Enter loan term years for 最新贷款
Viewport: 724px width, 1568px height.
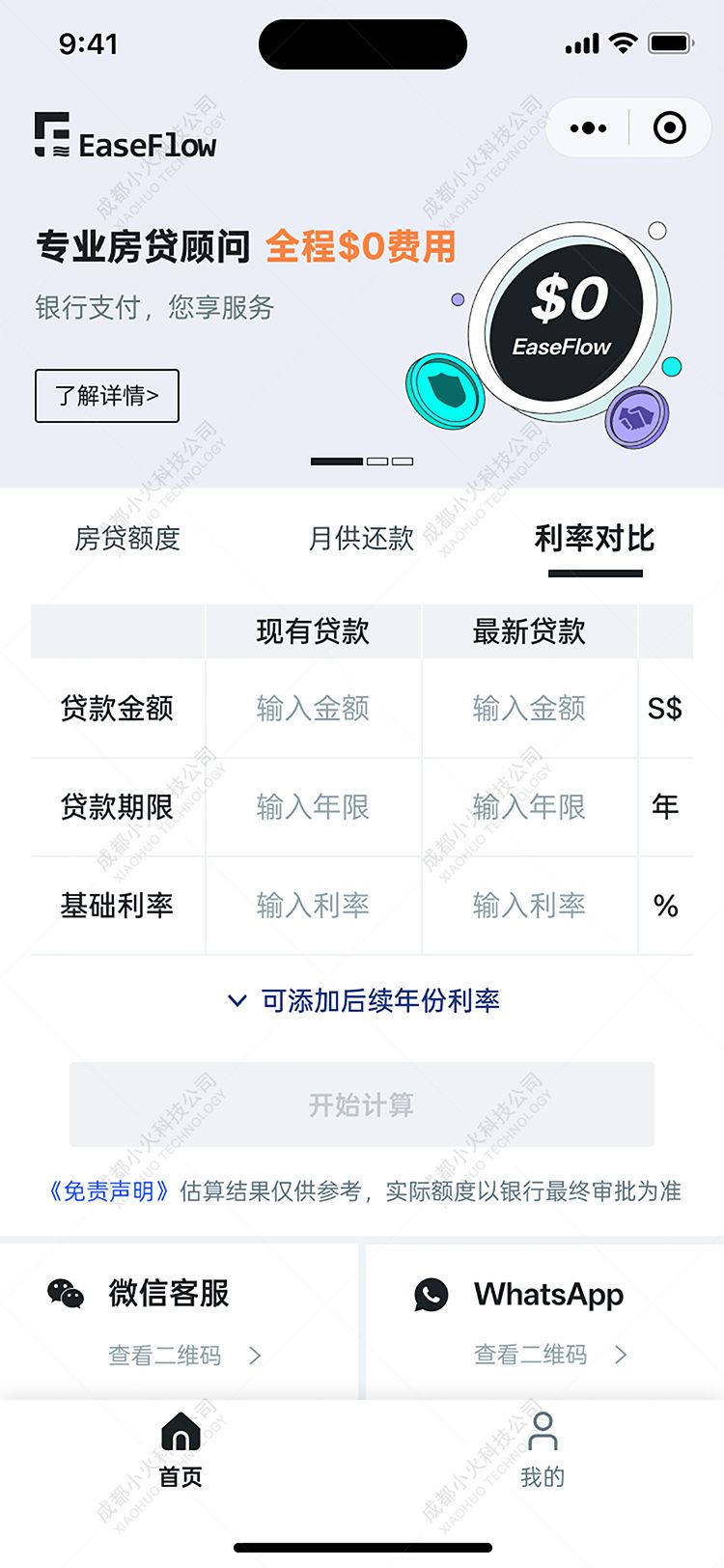click(529, 807)
